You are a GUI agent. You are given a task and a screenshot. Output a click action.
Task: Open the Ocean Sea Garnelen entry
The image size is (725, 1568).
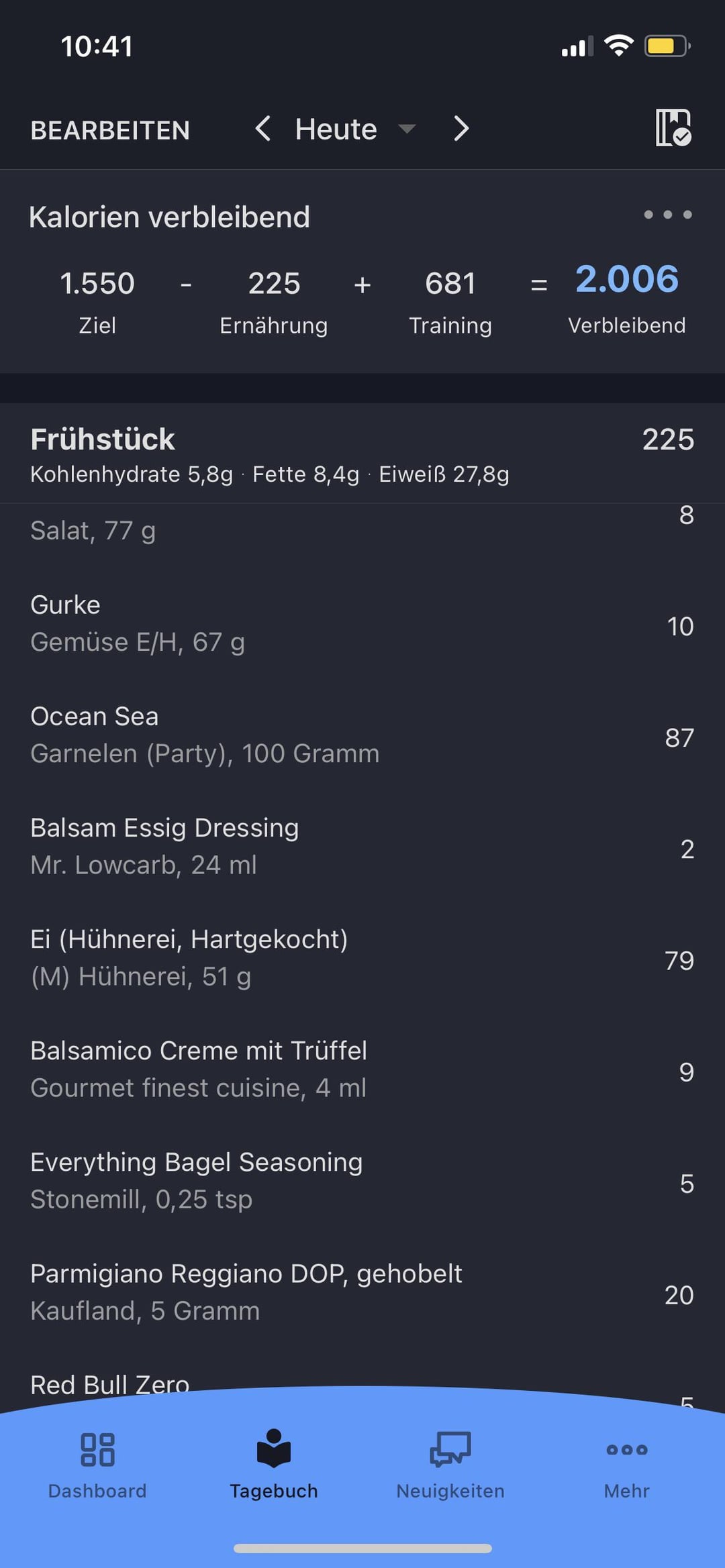point(362,735)
